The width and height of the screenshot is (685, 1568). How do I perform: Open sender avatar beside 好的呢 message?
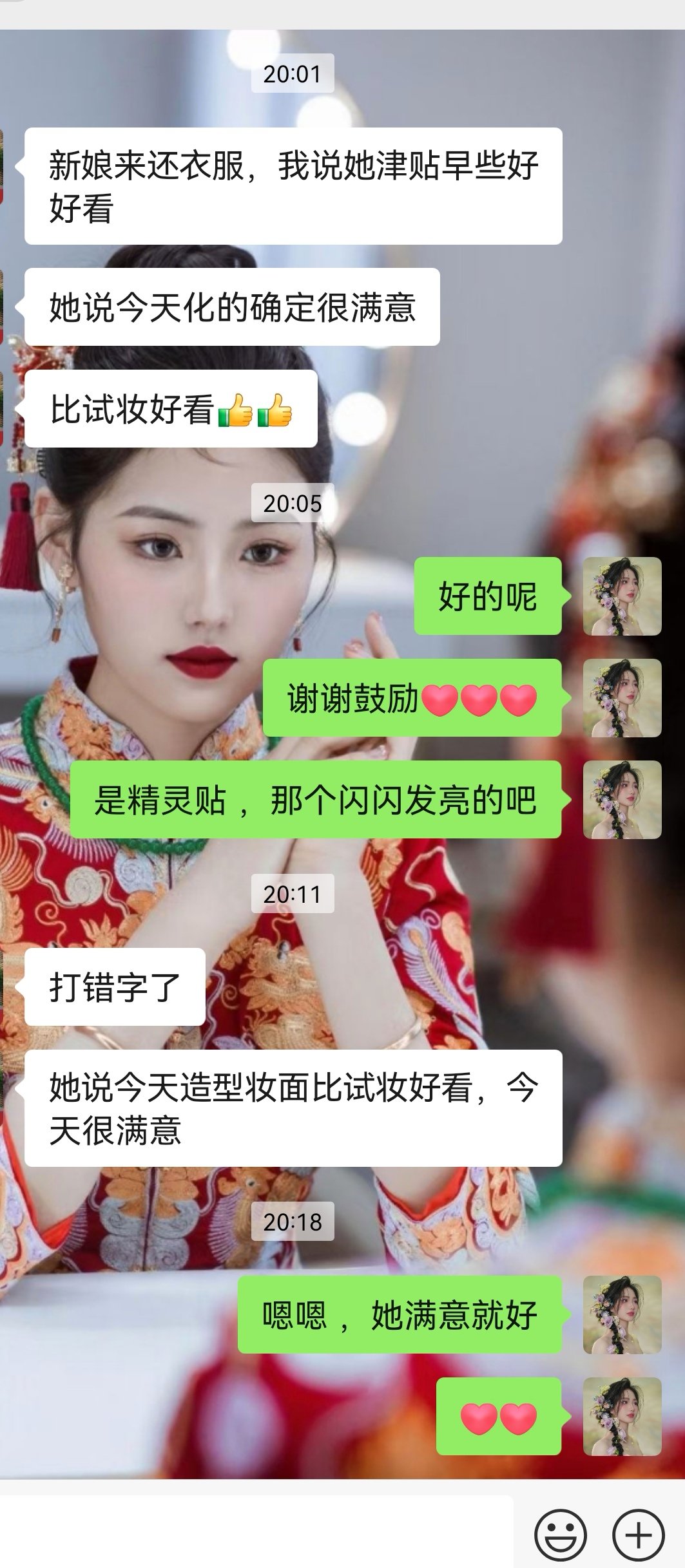click(622, 596)
